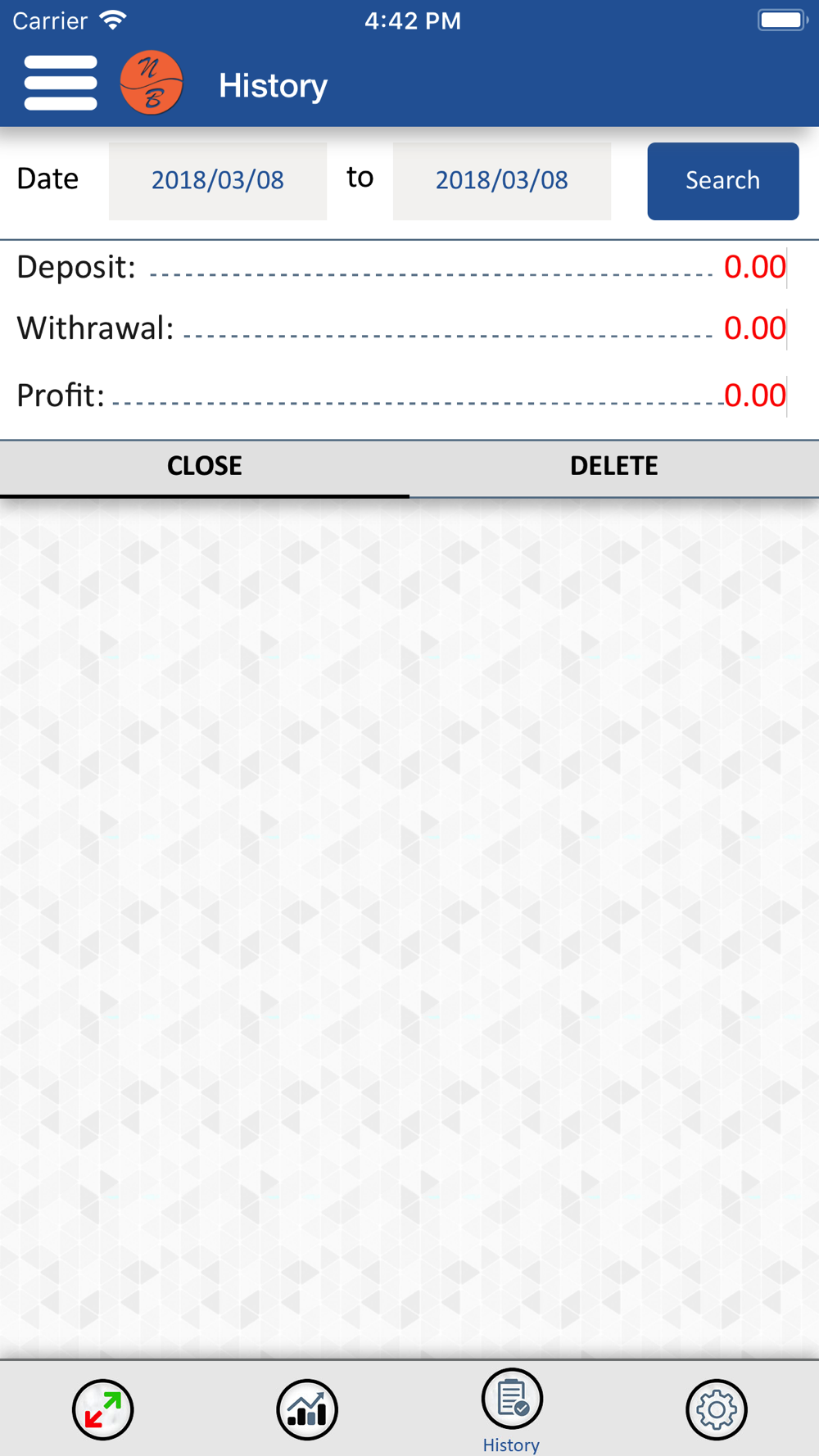
Task: Open the chart statistics tab
Action: tap(307, 1409)
